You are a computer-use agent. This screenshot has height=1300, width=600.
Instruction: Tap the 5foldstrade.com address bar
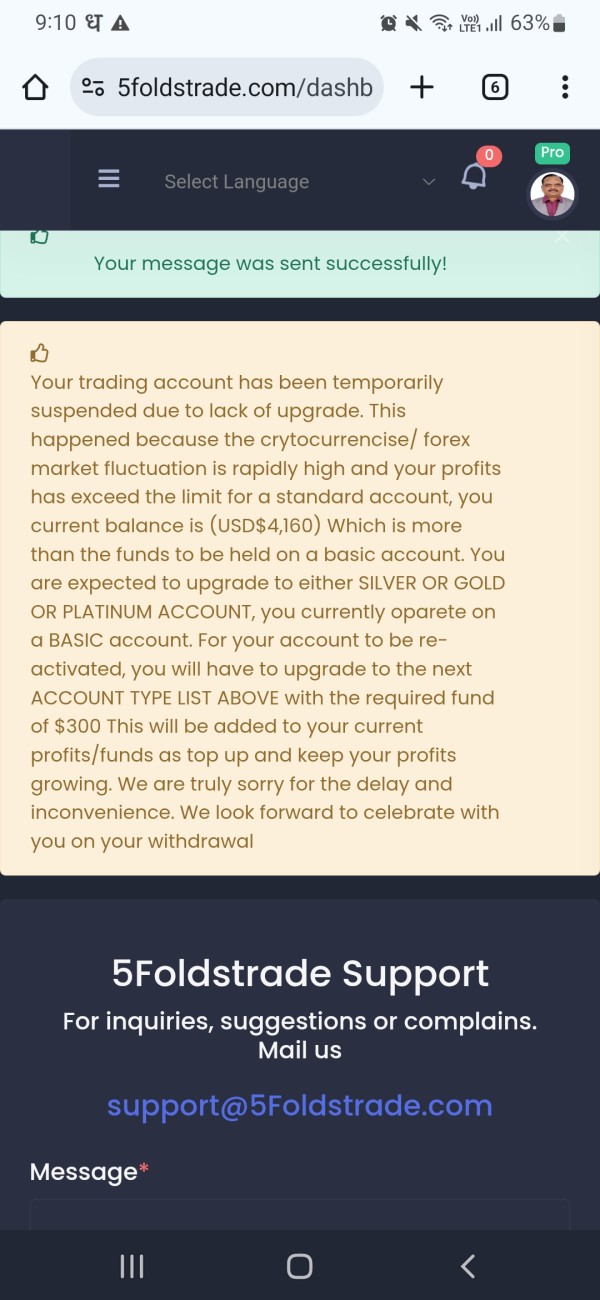[228, 87]
